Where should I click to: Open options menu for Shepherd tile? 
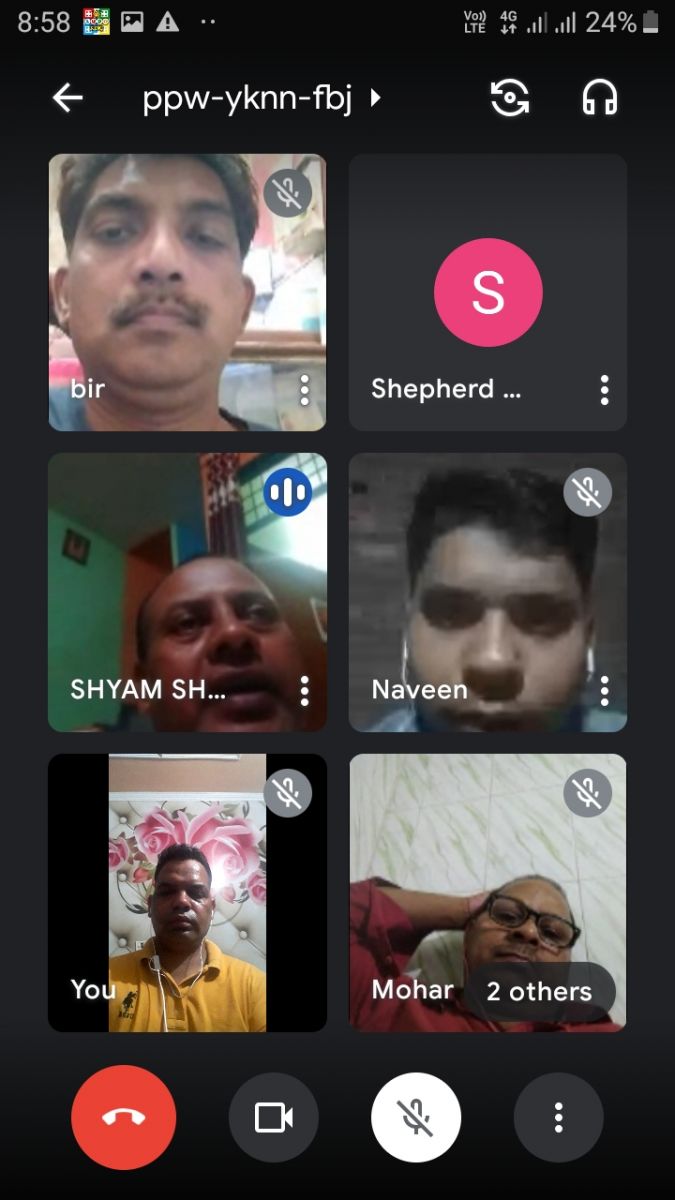pyautogui.click(x=604, y=390)
